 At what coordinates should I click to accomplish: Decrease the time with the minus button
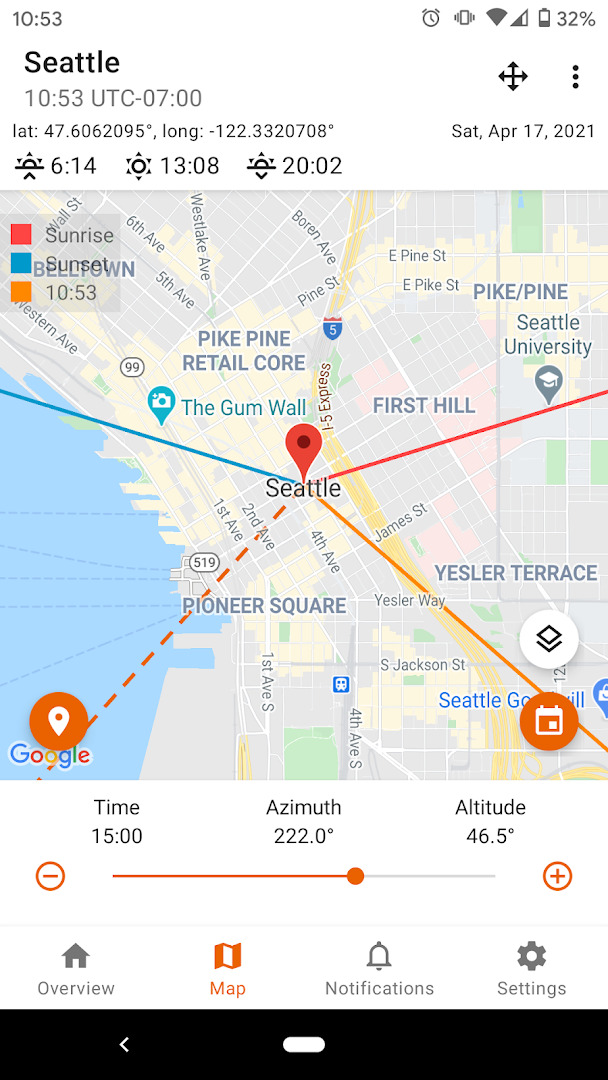[x=50, y=876]
